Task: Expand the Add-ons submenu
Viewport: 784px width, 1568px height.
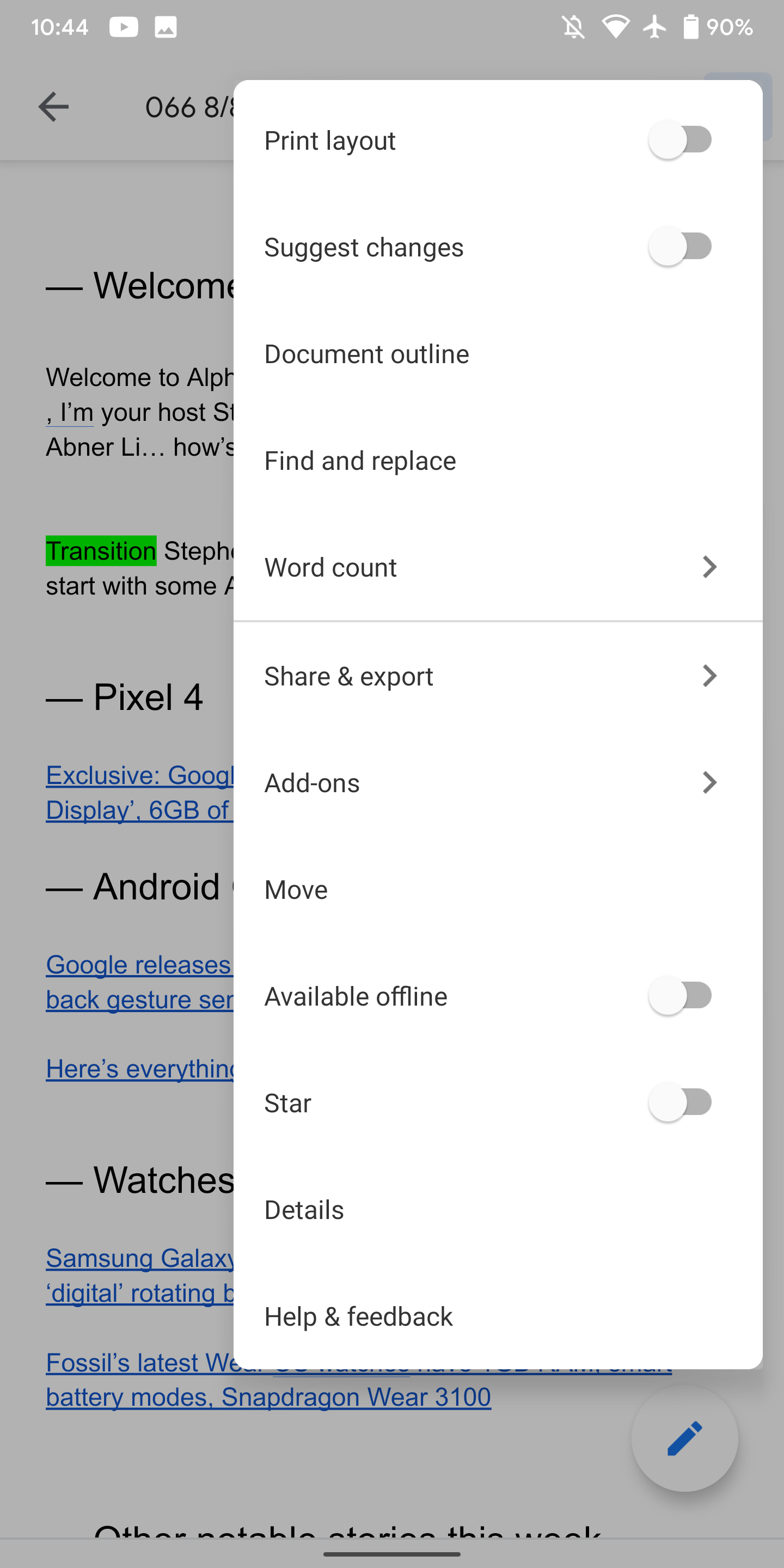Action: click(x=709, y=783)
